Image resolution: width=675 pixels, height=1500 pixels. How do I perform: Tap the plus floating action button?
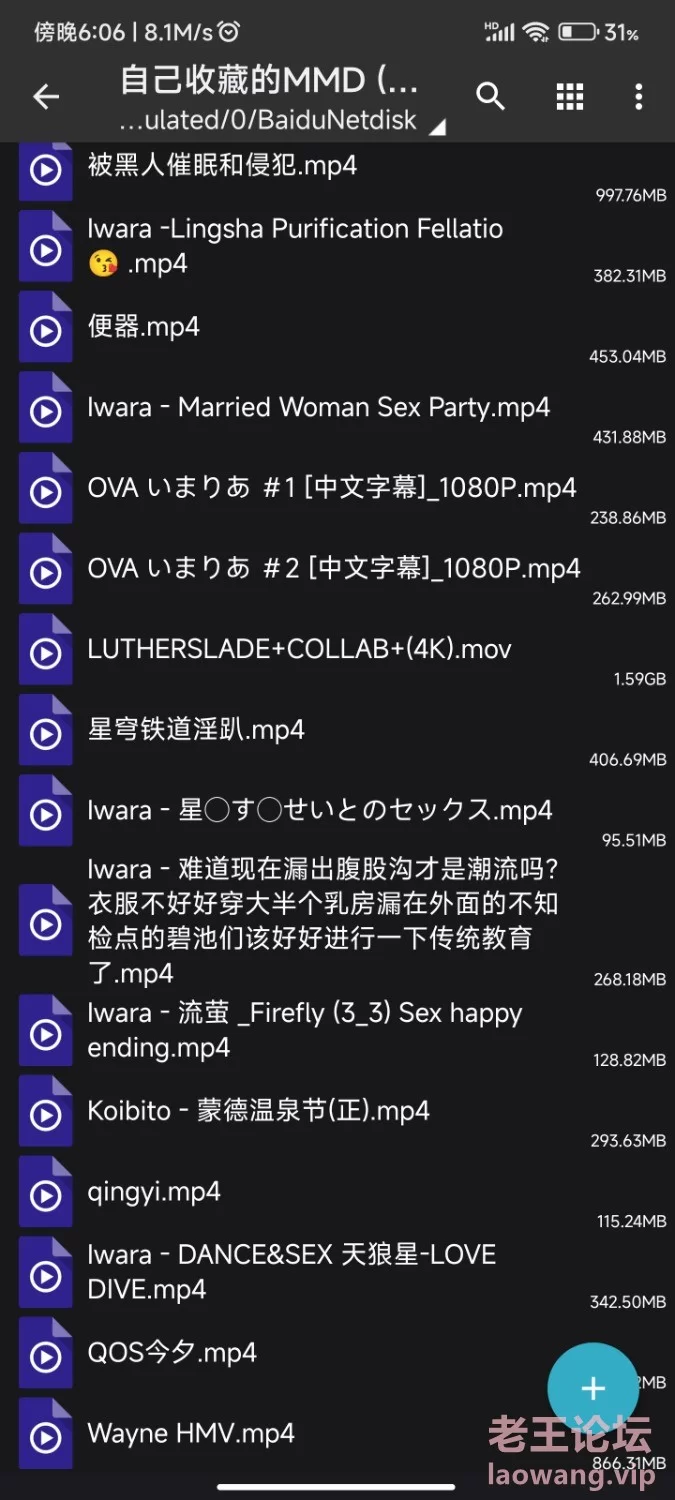click(593, 1388)
